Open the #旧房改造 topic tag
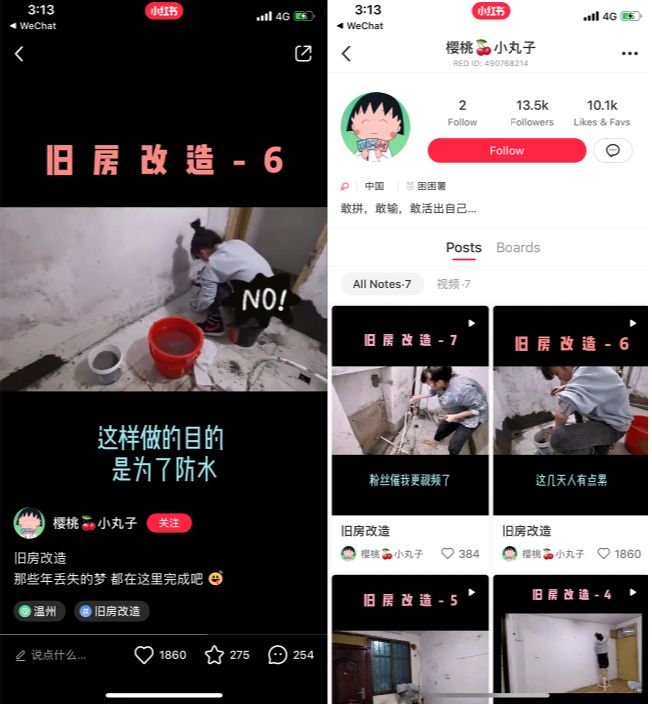652x704 pixels. (x=112, y=611)
